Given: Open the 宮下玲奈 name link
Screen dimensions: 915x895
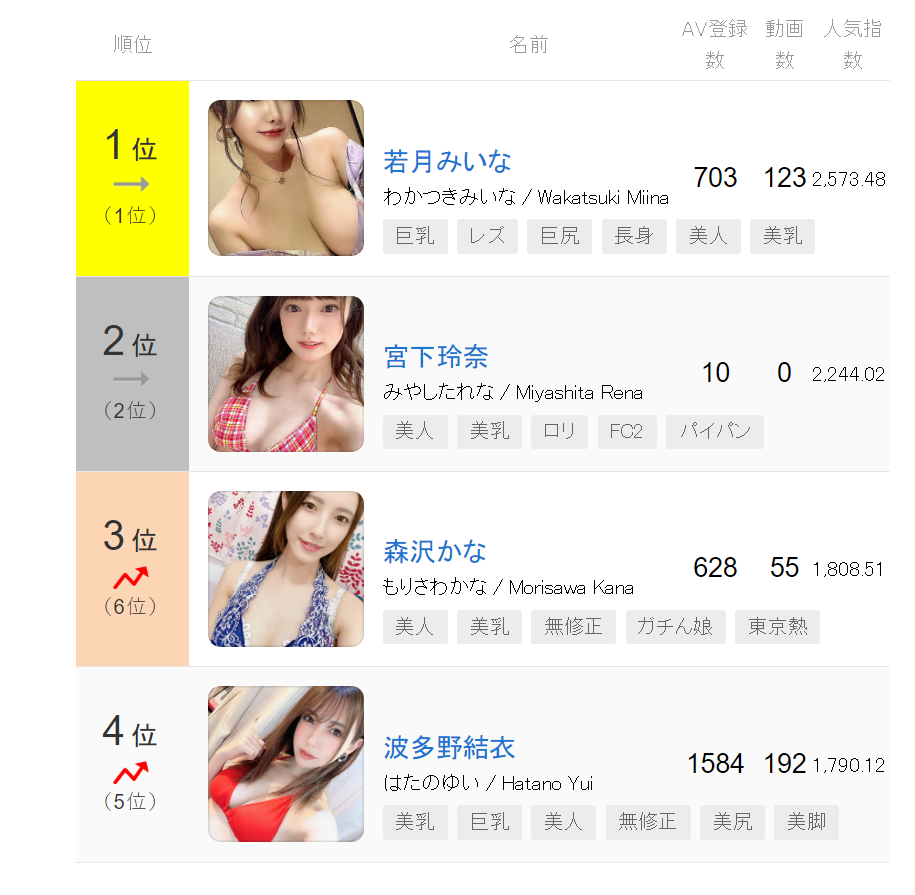Looking at the screenshot, I should pos(435,357).
